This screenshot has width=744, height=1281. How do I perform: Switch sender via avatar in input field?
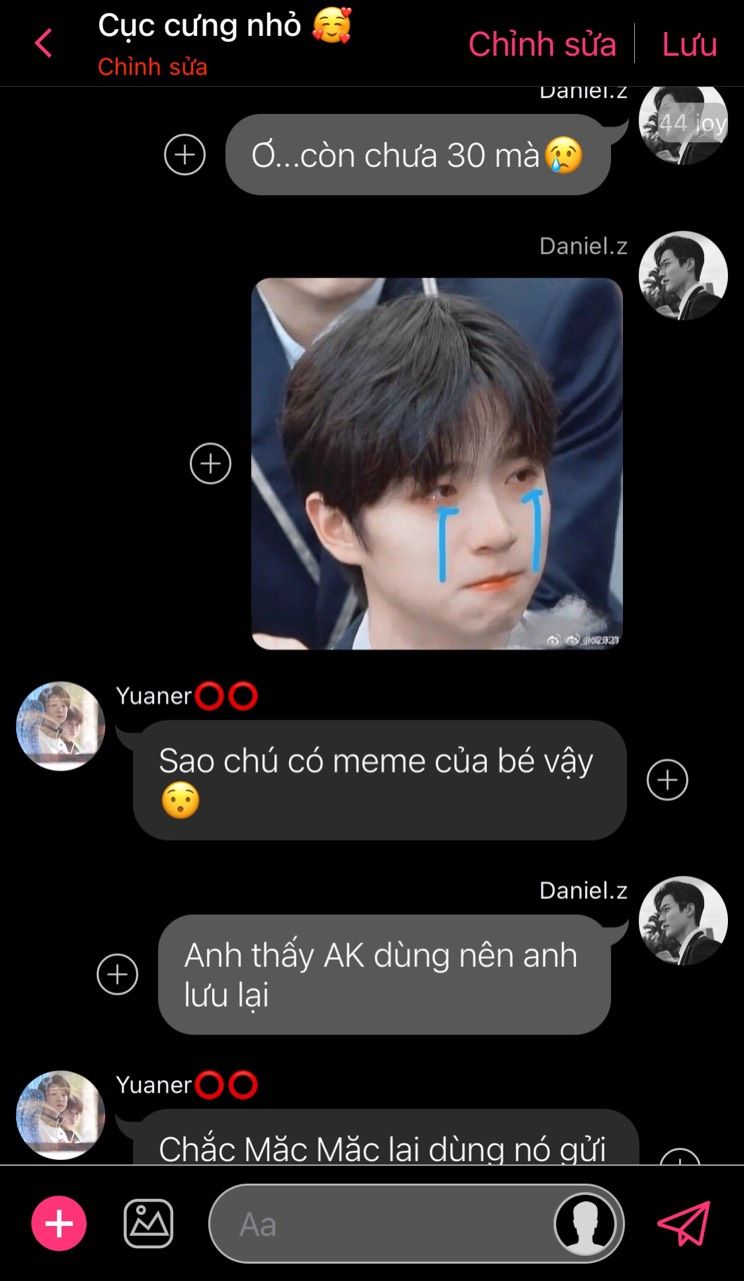tap(585, 1224)
